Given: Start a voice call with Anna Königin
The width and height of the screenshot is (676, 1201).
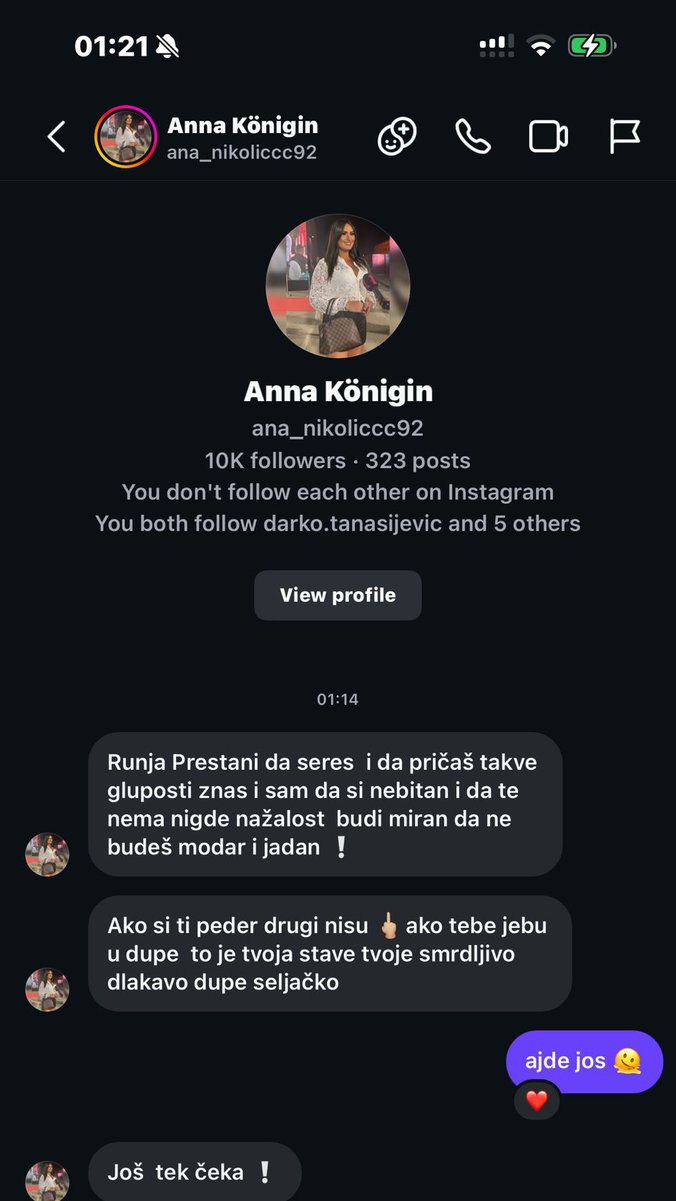Looking at the screenshot, I should [473, 137].
